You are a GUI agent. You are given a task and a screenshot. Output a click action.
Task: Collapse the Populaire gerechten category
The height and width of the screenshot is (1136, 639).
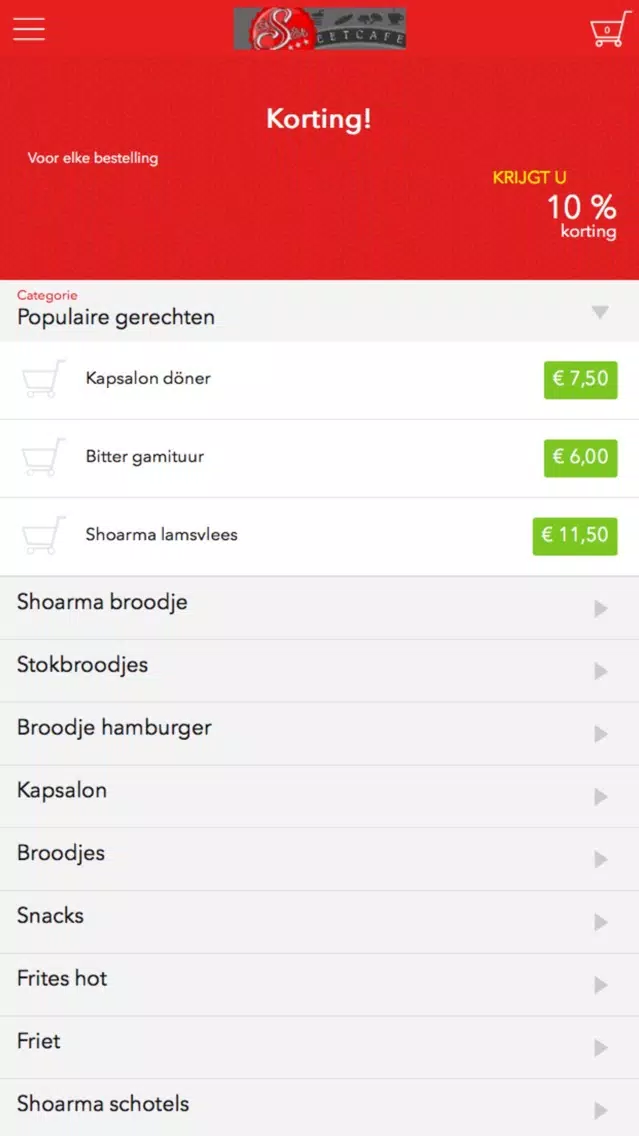[x=320, y=311]
